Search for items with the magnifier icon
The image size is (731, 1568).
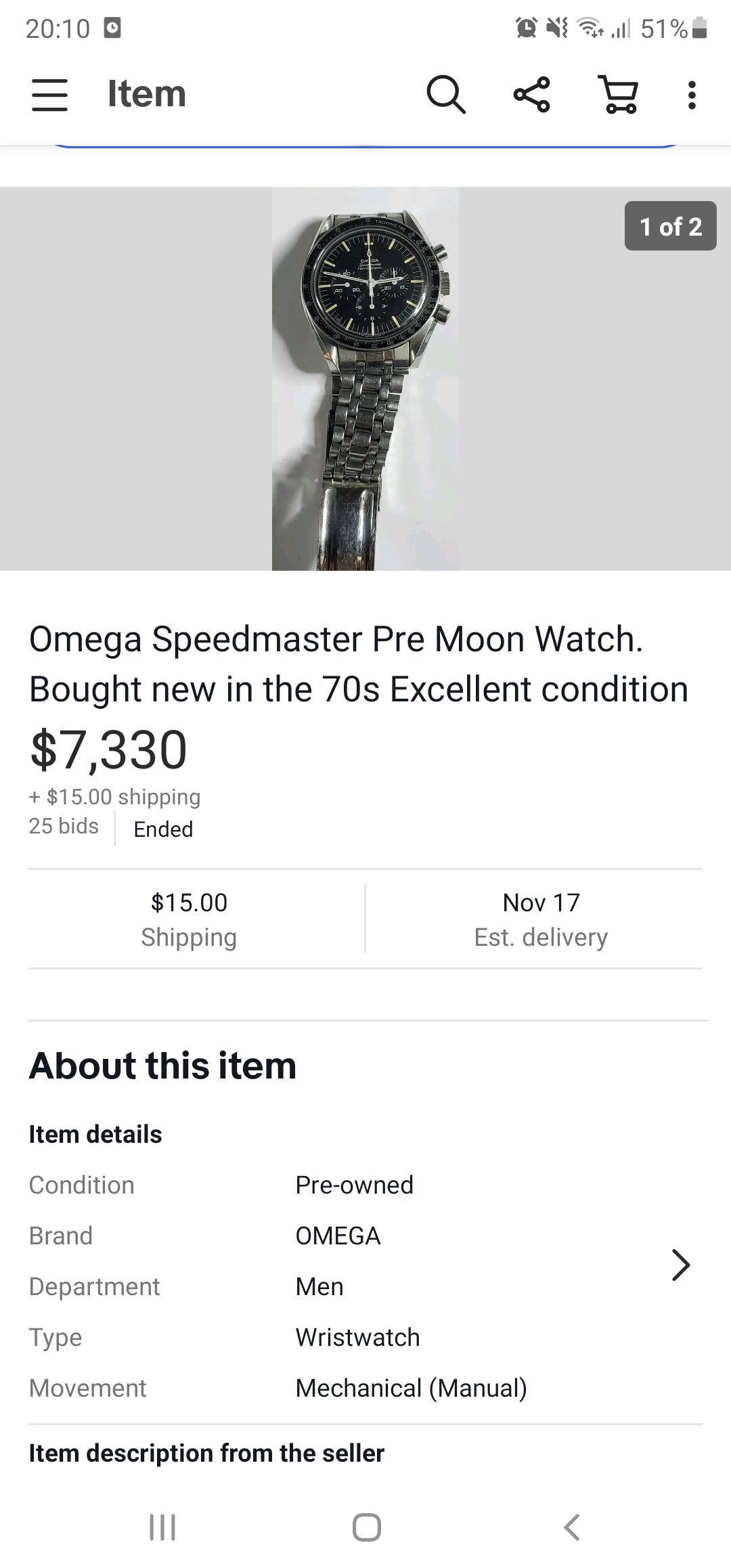pyautogui.click(x=445, y=94)
